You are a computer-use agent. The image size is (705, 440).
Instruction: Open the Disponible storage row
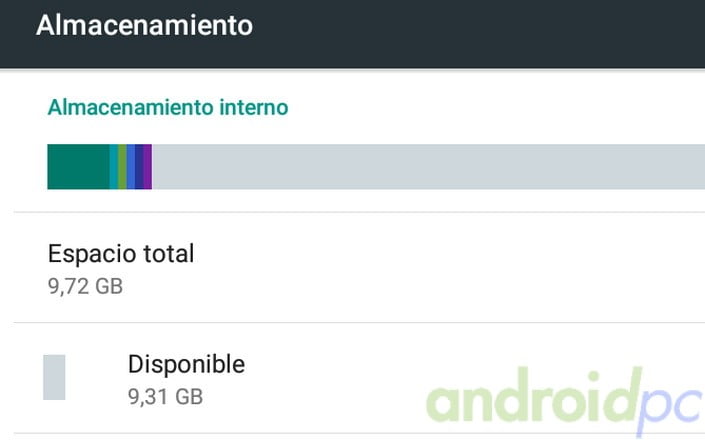pos(186,378)
